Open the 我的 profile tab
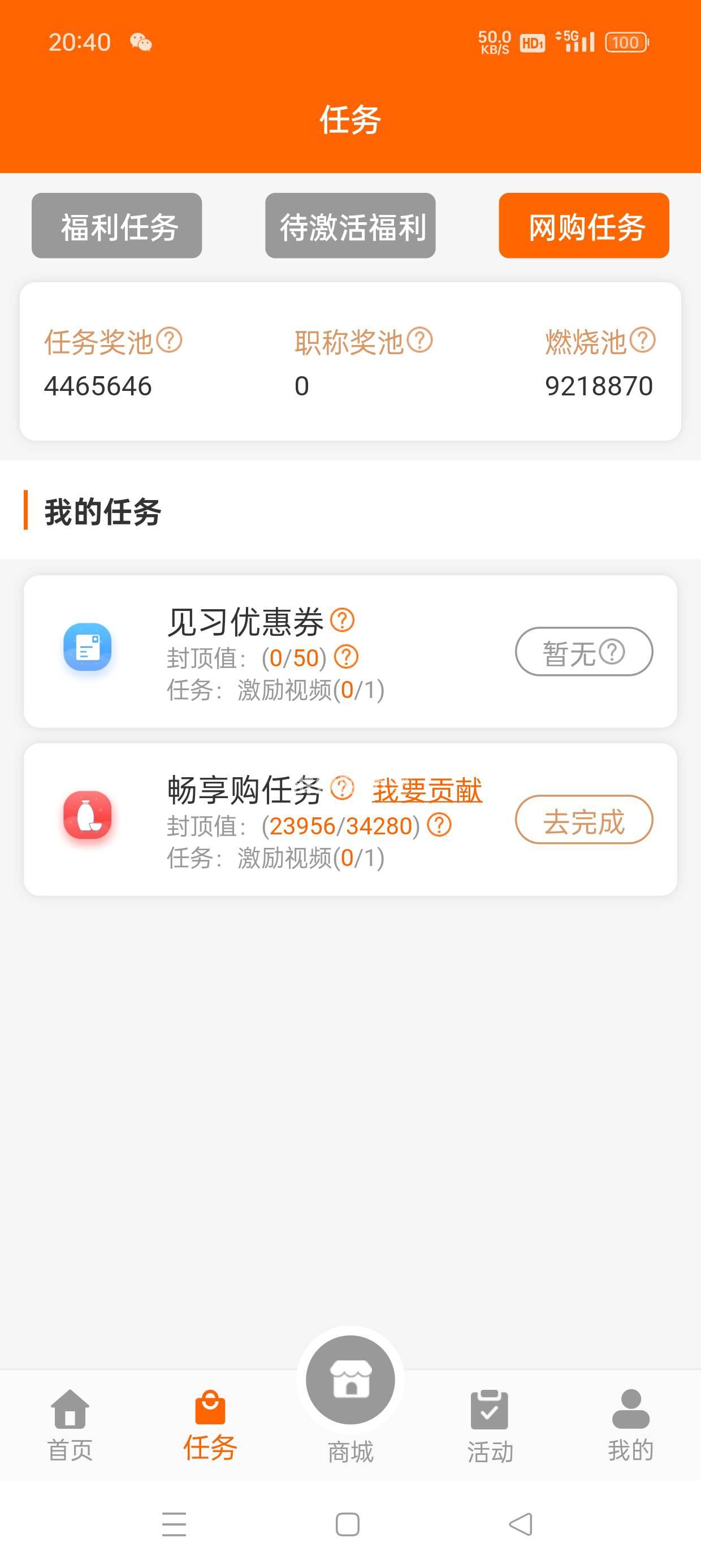The image size is (701, 1568). [631, 1425]
